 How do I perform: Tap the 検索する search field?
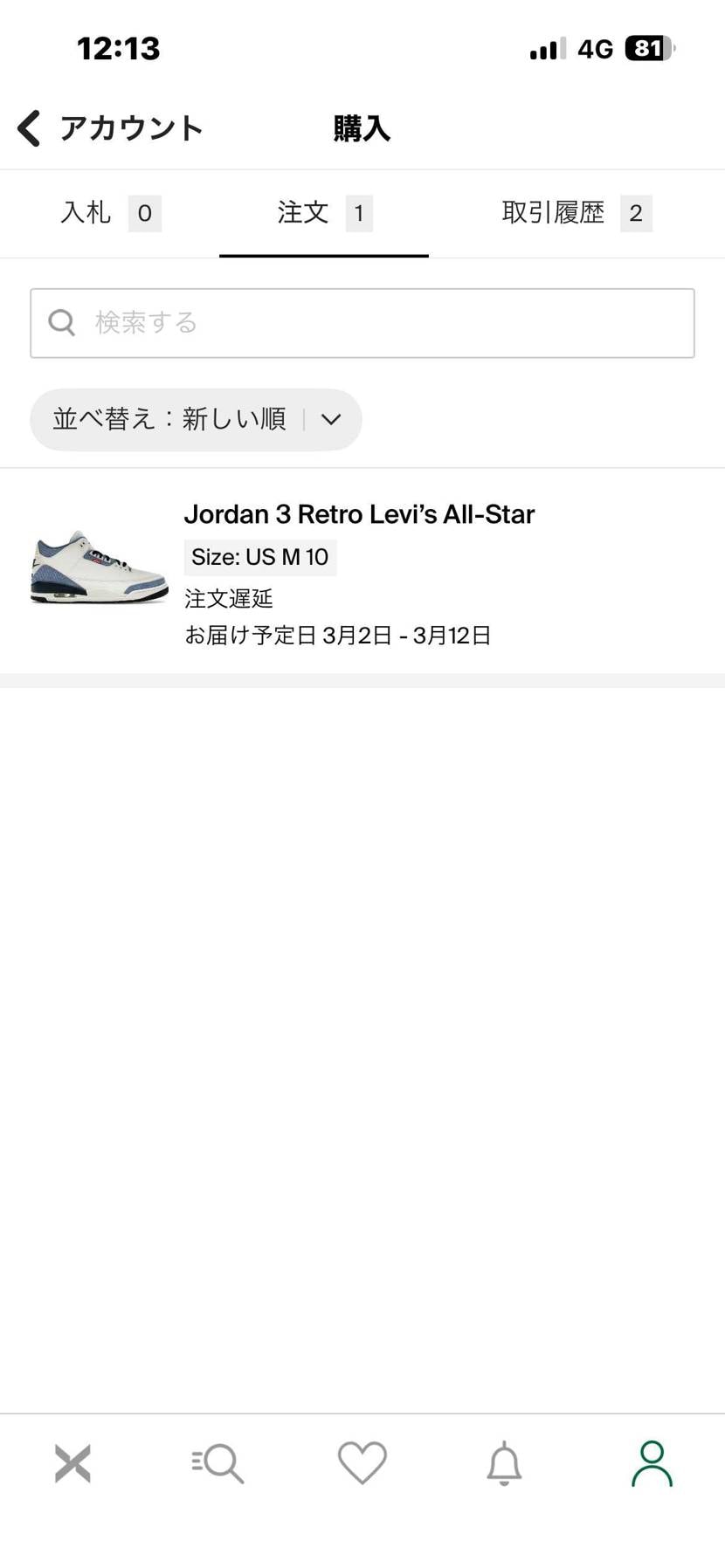(x=362, y=323)
